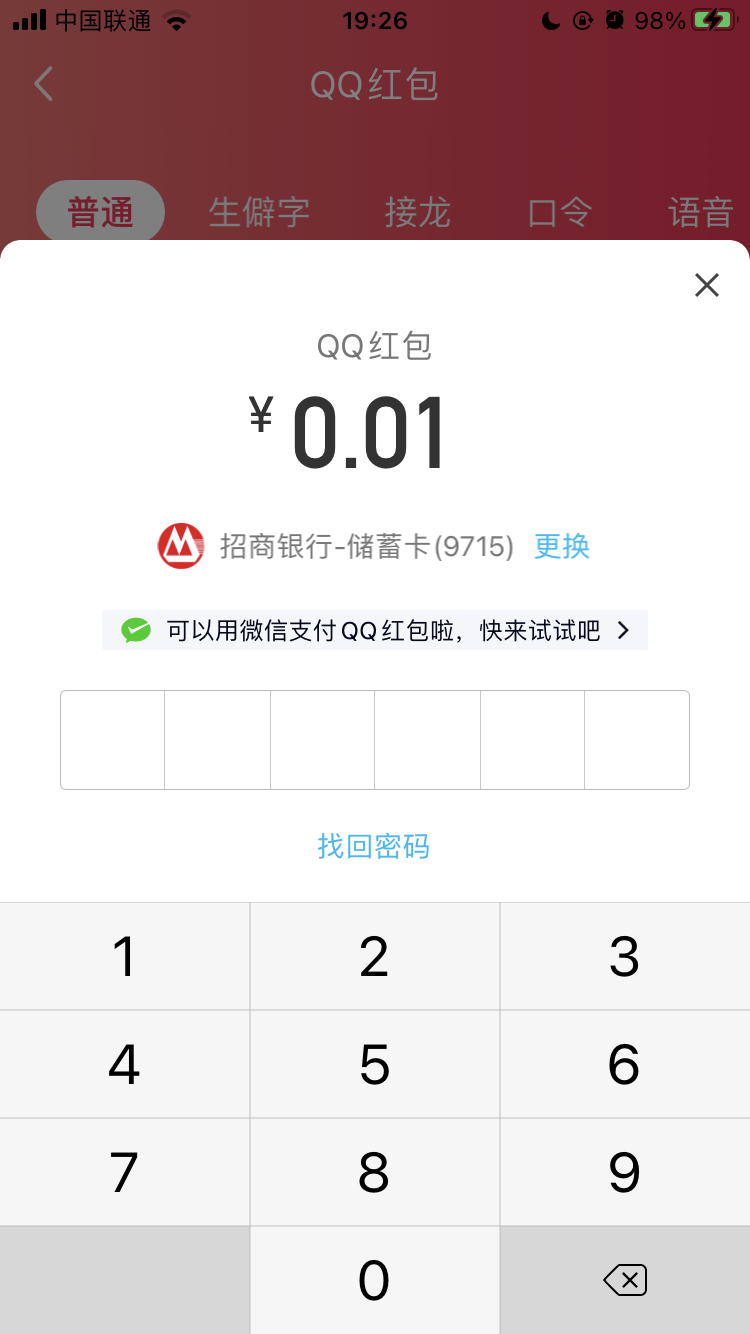Expand the WeChat Pay promotion banner chevron
This screenshot has width=750, height=1334.
(x=622, y=630)
